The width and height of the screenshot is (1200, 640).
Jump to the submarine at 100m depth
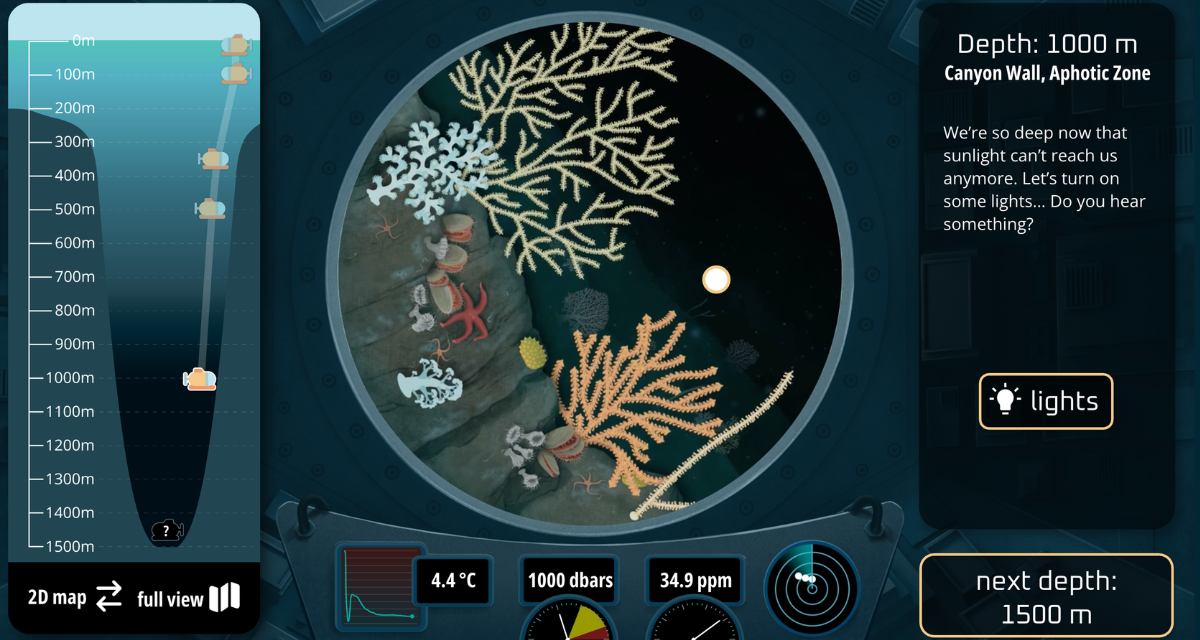pyautogui.click(x=236, y=74)
